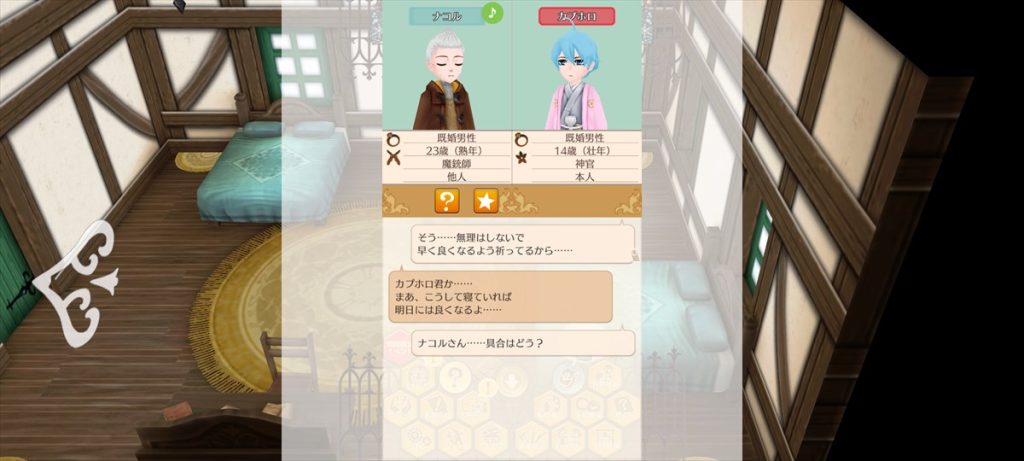The height and width of the screenshot is (461, 1024).
Task: Tap the orange star button
Action: point(486,201)
